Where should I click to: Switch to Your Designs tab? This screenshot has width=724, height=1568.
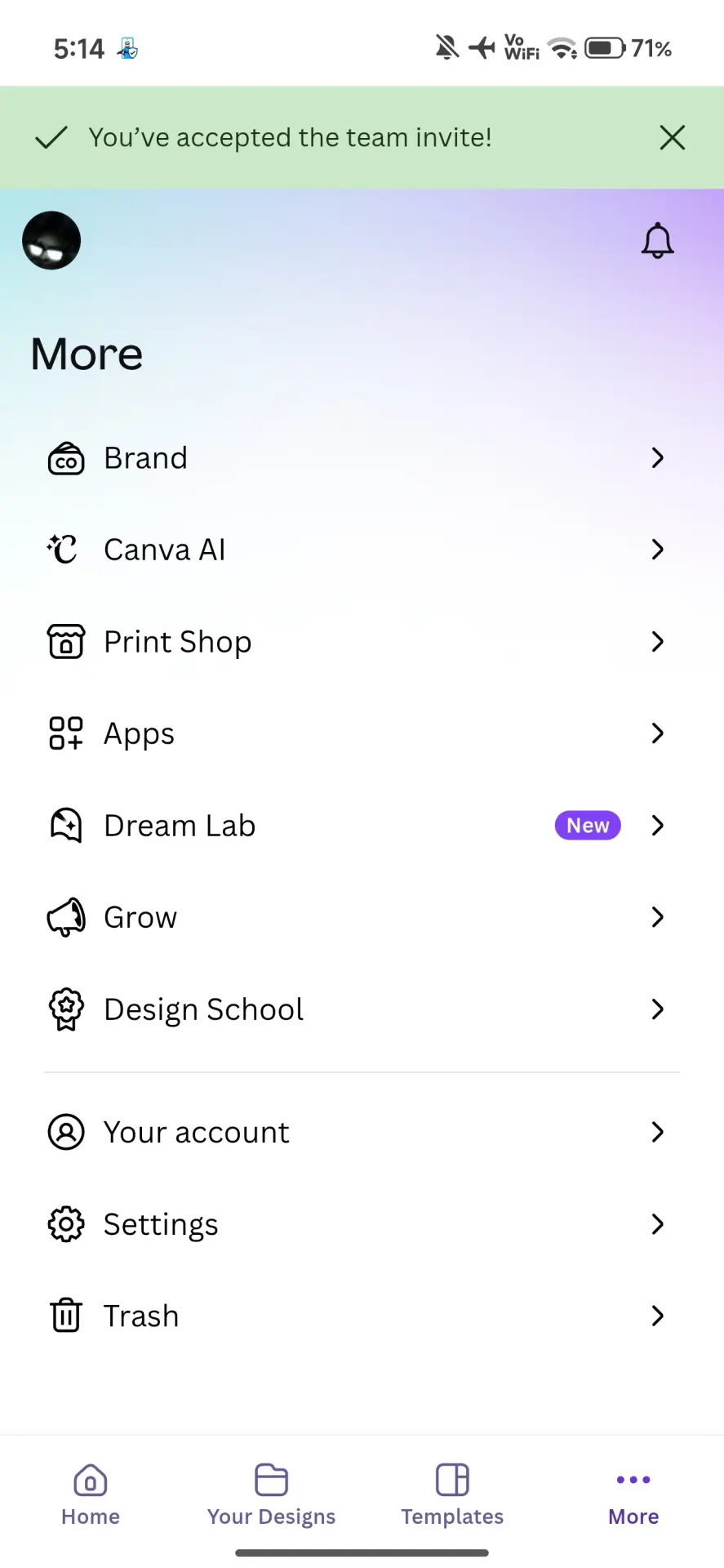(271, 1495)
